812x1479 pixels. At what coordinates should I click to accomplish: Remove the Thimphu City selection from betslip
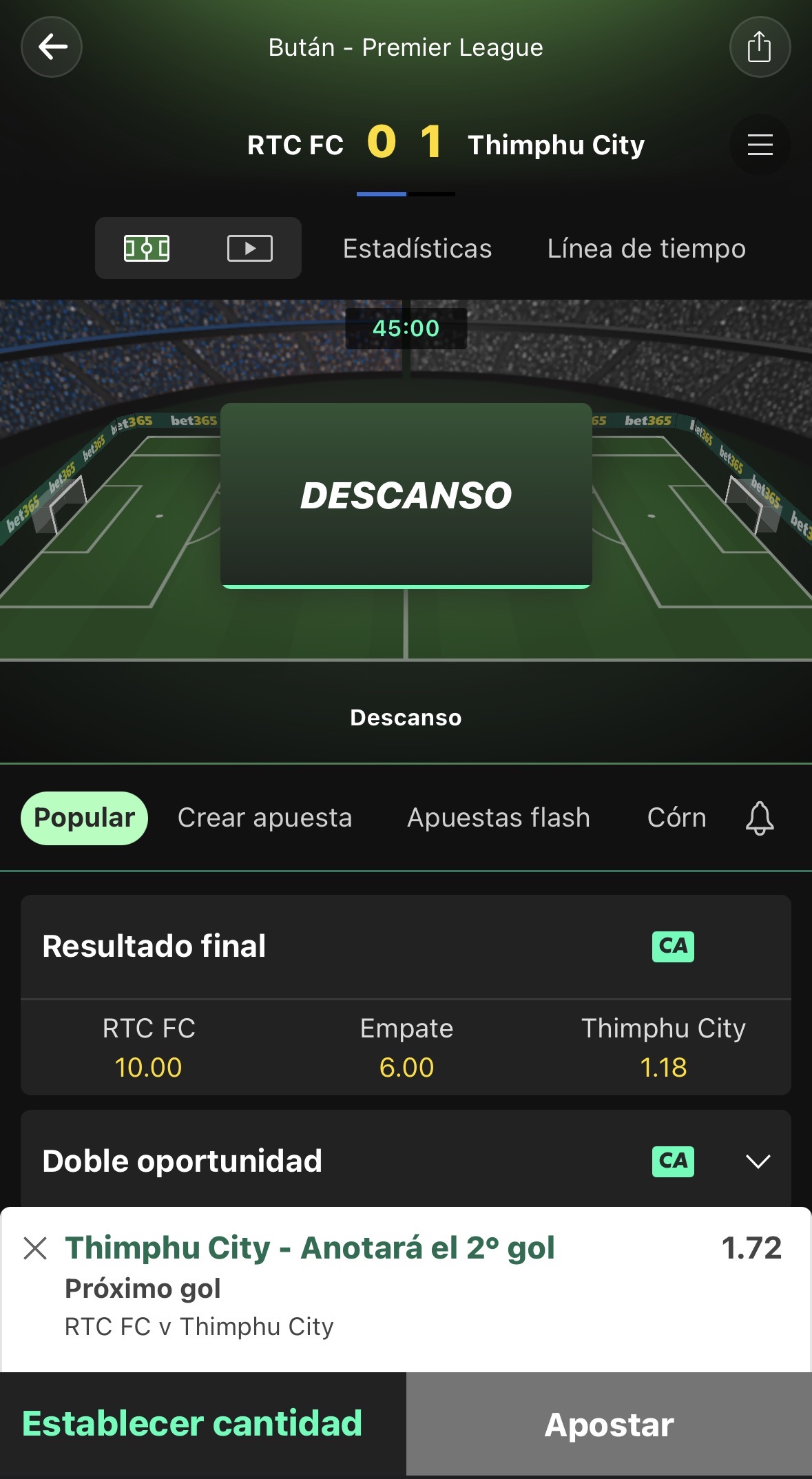[x=35, y=1248]
